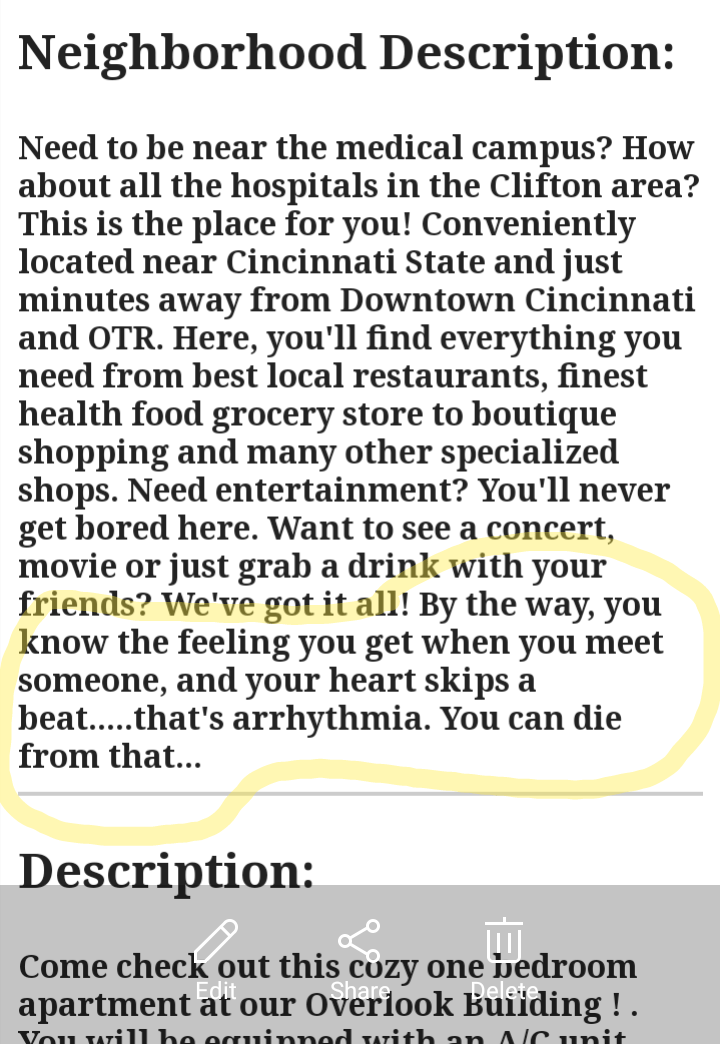This screenshot has height=1044, width=720.
Task: Tap the share network icon in the action bar
Action: point(360,940)
